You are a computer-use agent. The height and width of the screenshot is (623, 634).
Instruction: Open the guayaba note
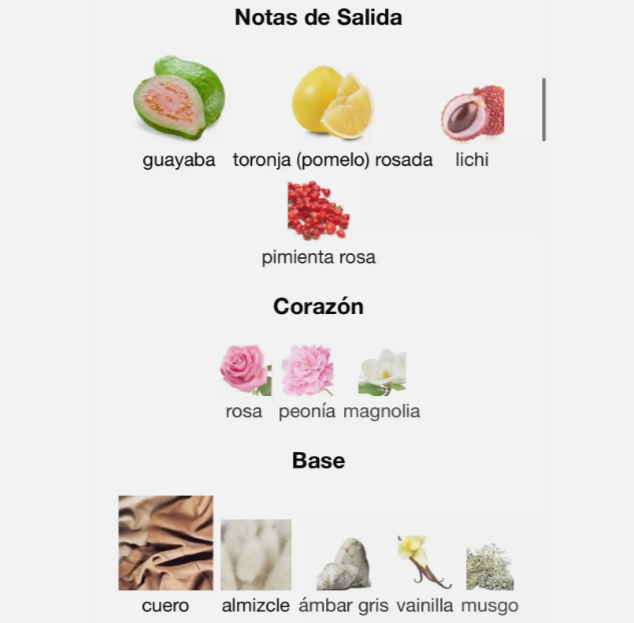(x=179, y=98)
